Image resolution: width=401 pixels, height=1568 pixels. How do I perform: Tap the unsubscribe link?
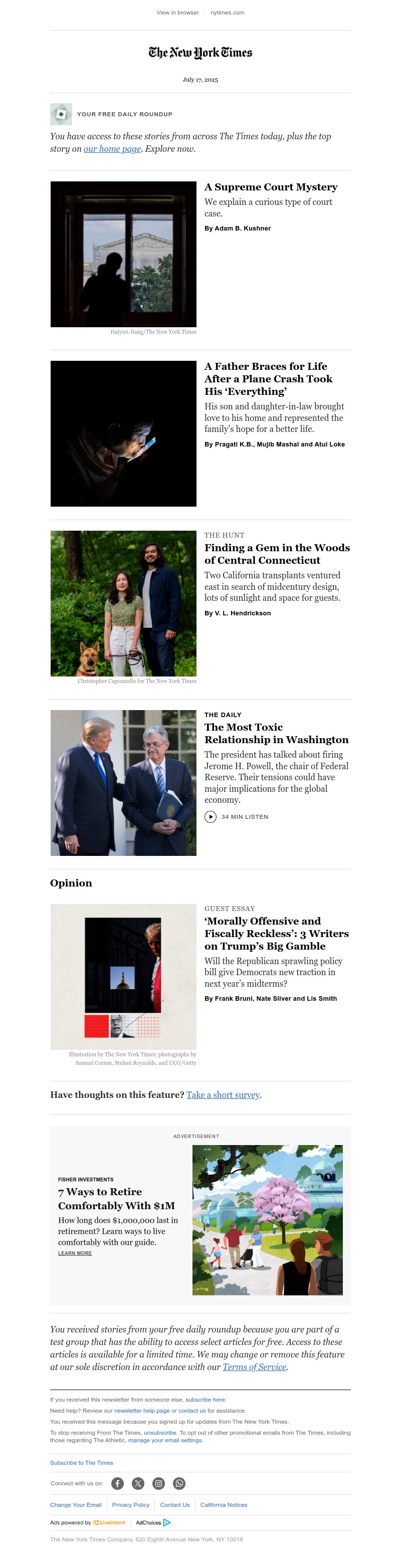[x=160, y=1433]
